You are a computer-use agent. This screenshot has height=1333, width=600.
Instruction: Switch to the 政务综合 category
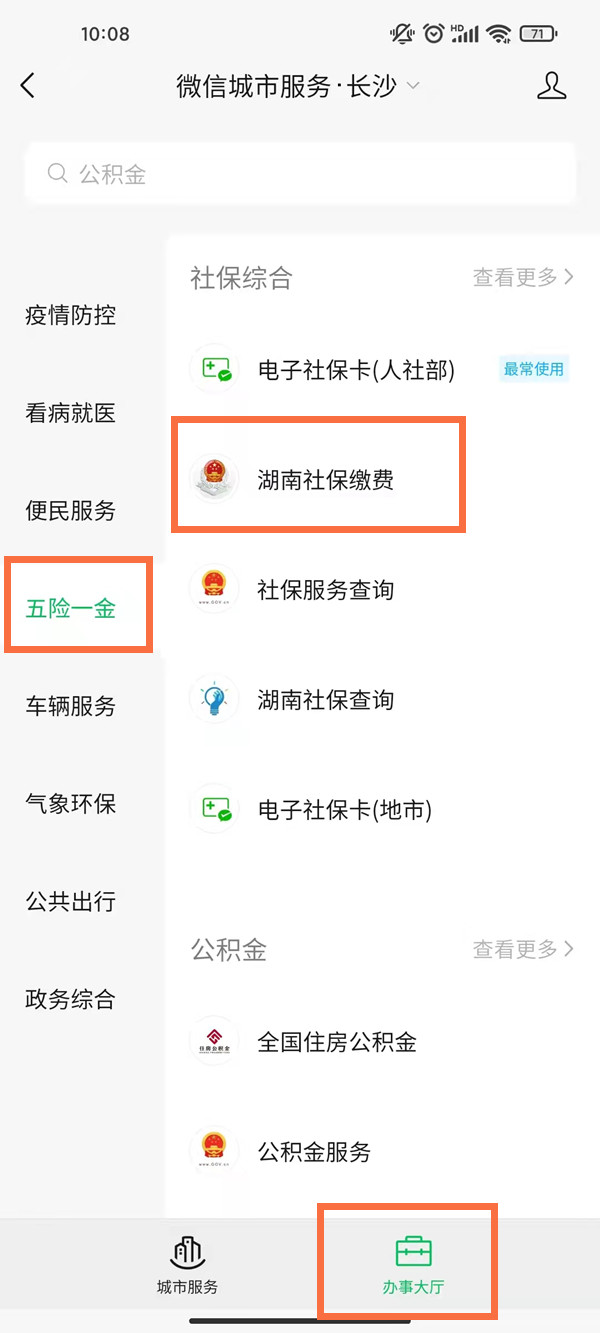(71, 998)
